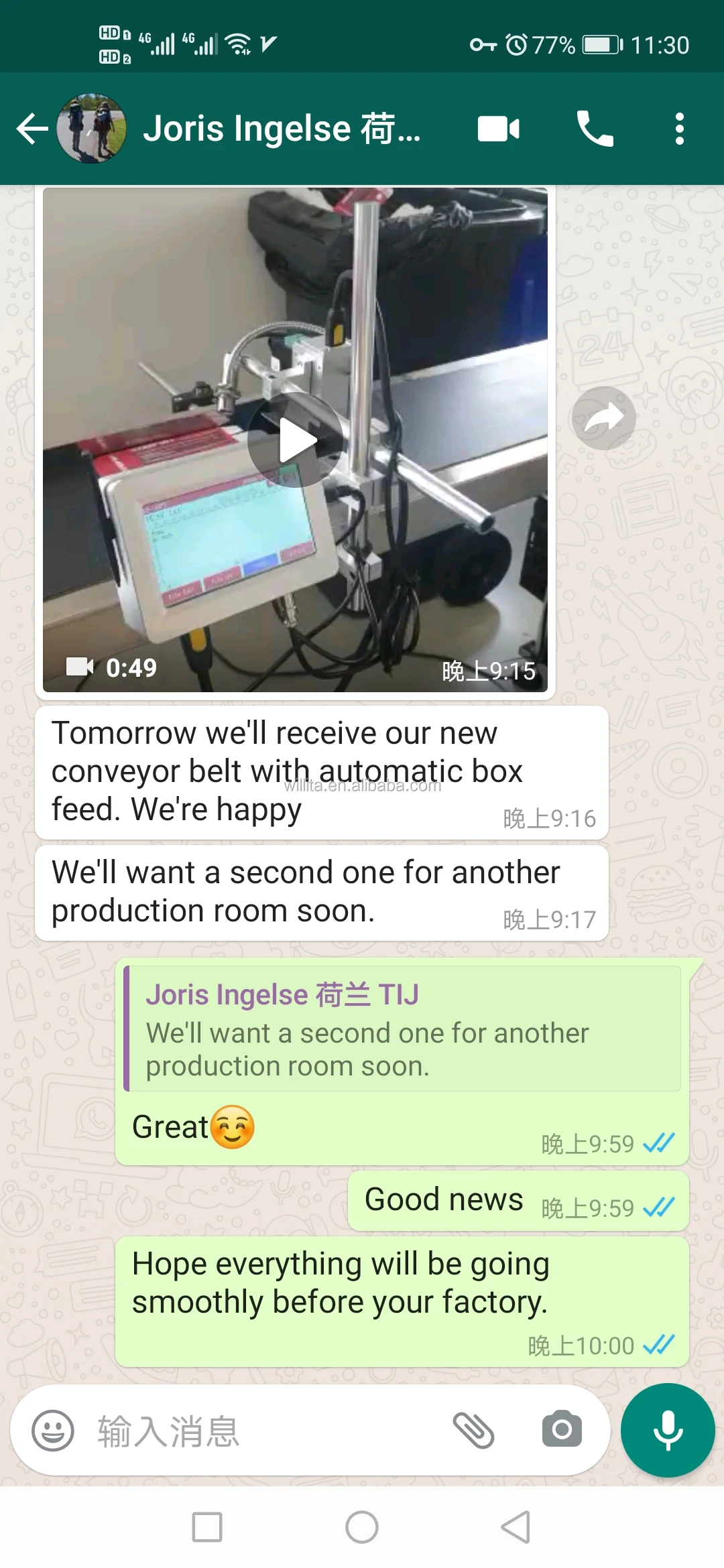Open the recent apps view

[207, 1527]
